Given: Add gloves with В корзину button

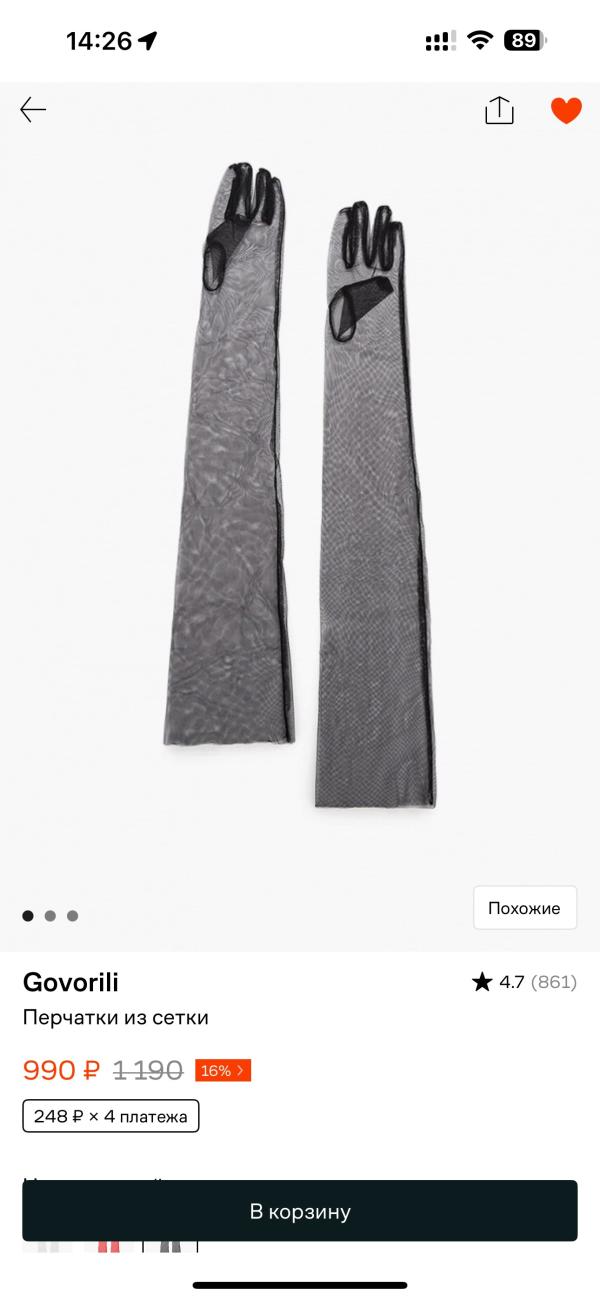Looking at the screenshot, I should tap(300, 1211).
